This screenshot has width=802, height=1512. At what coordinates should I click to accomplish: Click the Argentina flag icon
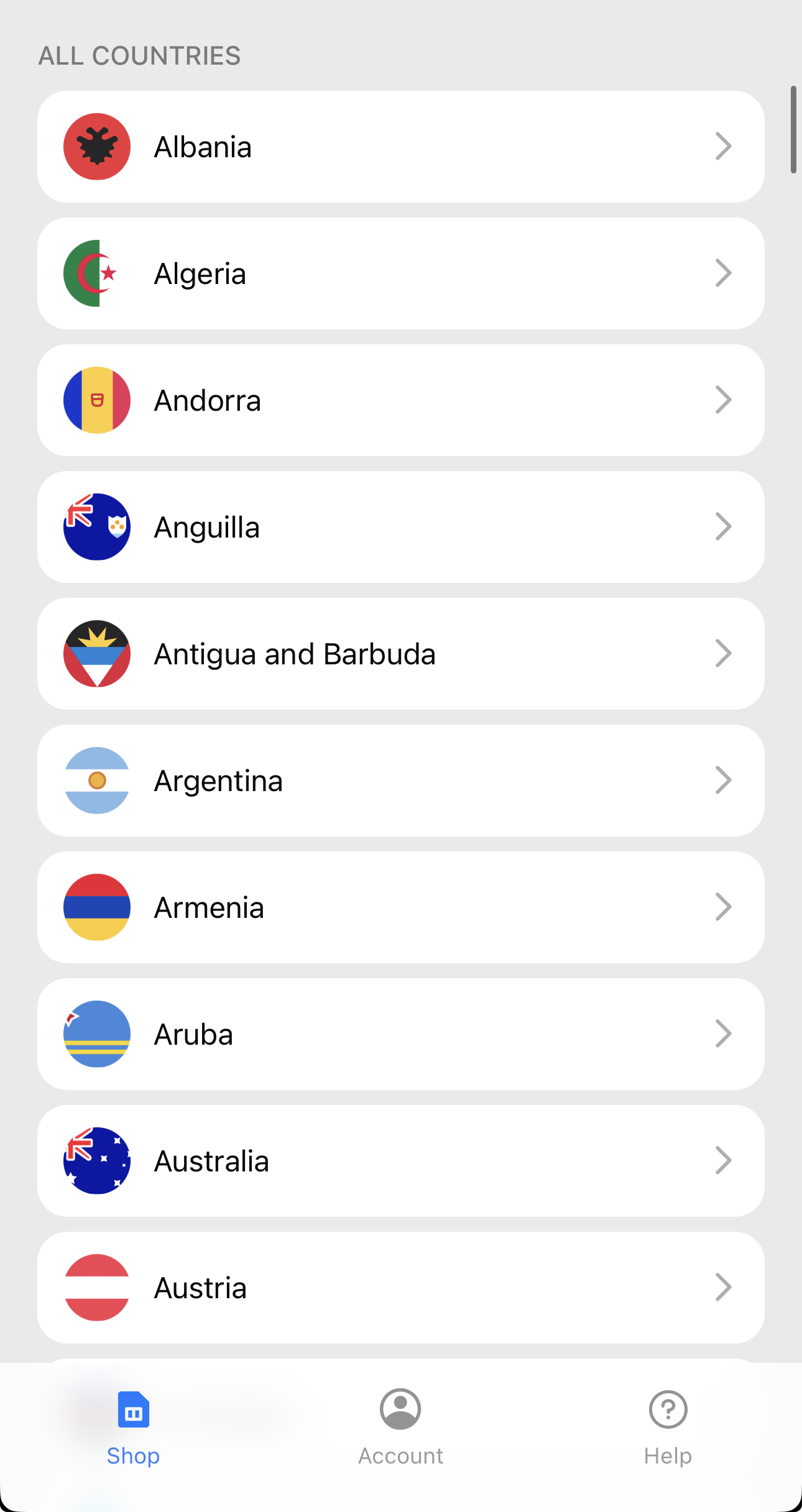click(x=96, y=780)
